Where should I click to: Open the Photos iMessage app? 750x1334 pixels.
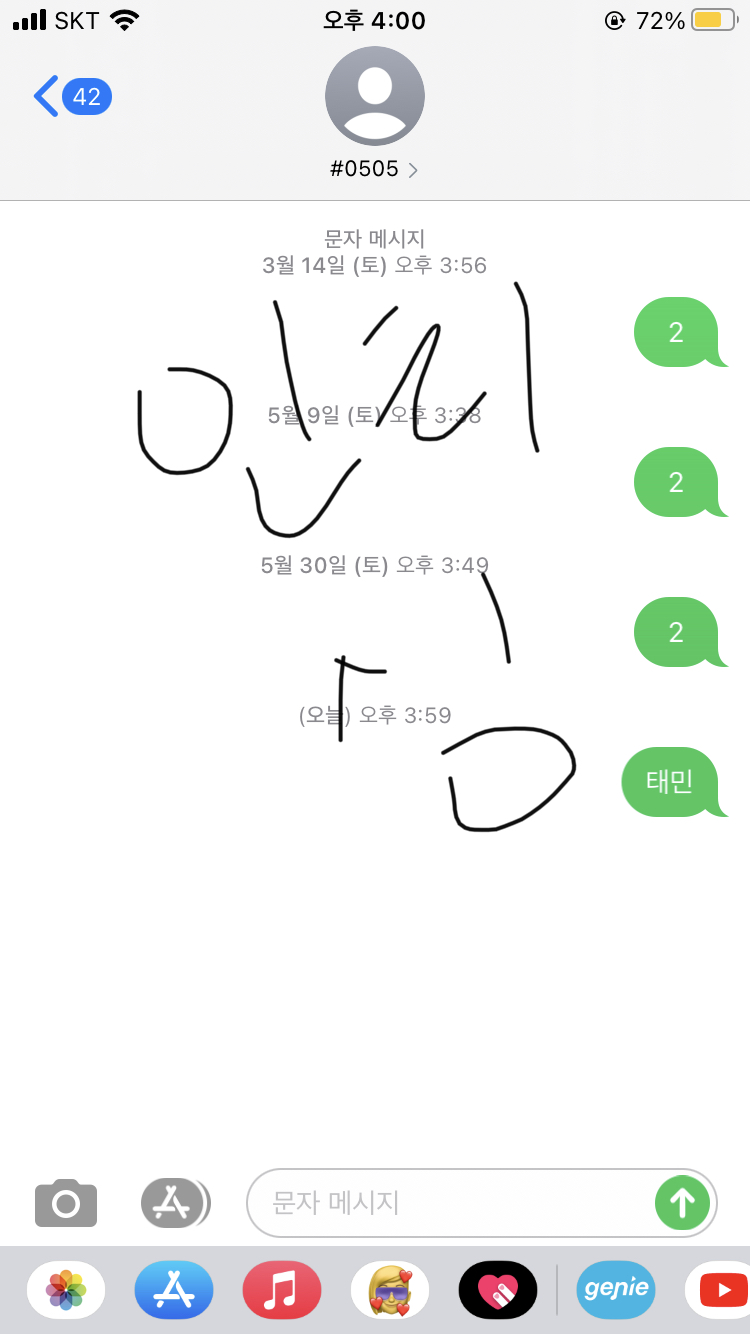(66, 1290)
